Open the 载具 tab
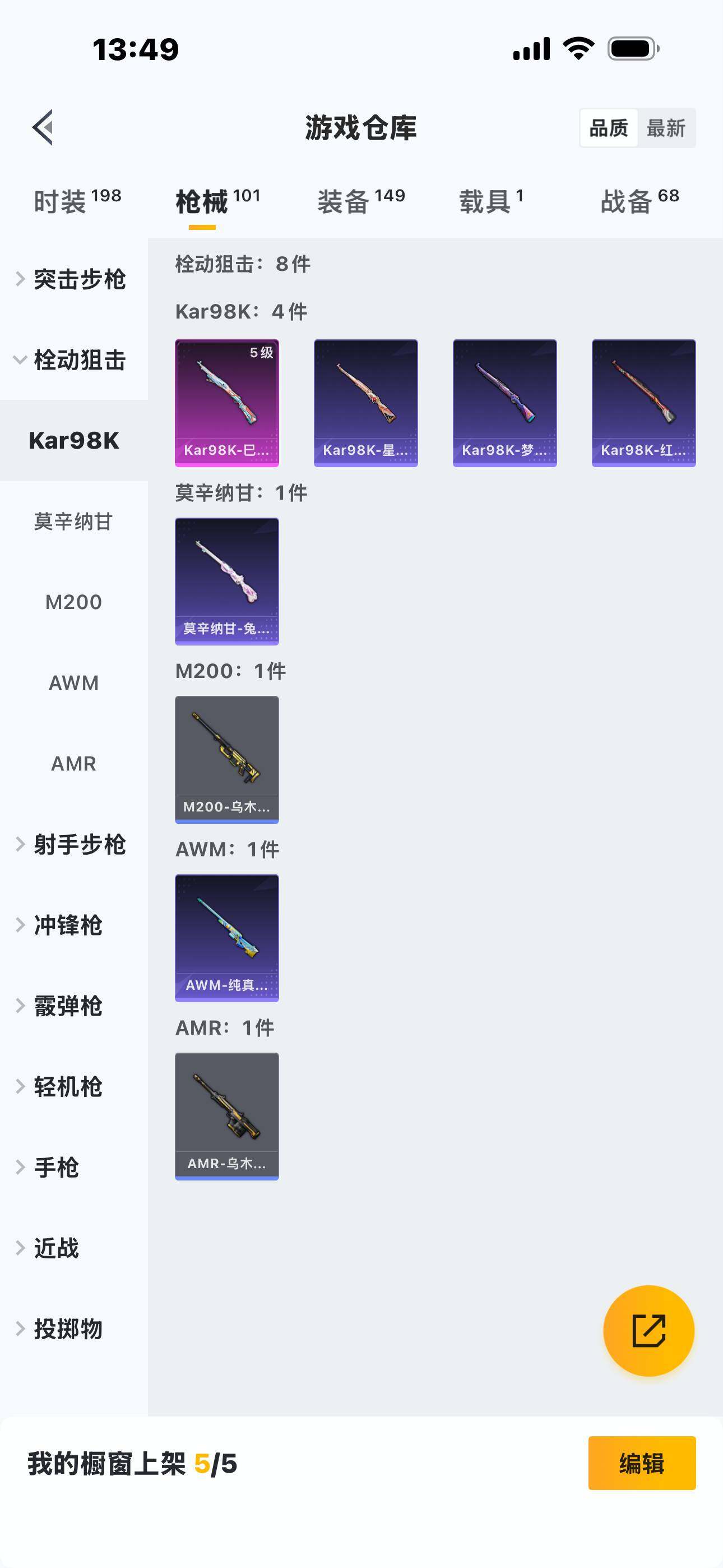 click(490, 201)
